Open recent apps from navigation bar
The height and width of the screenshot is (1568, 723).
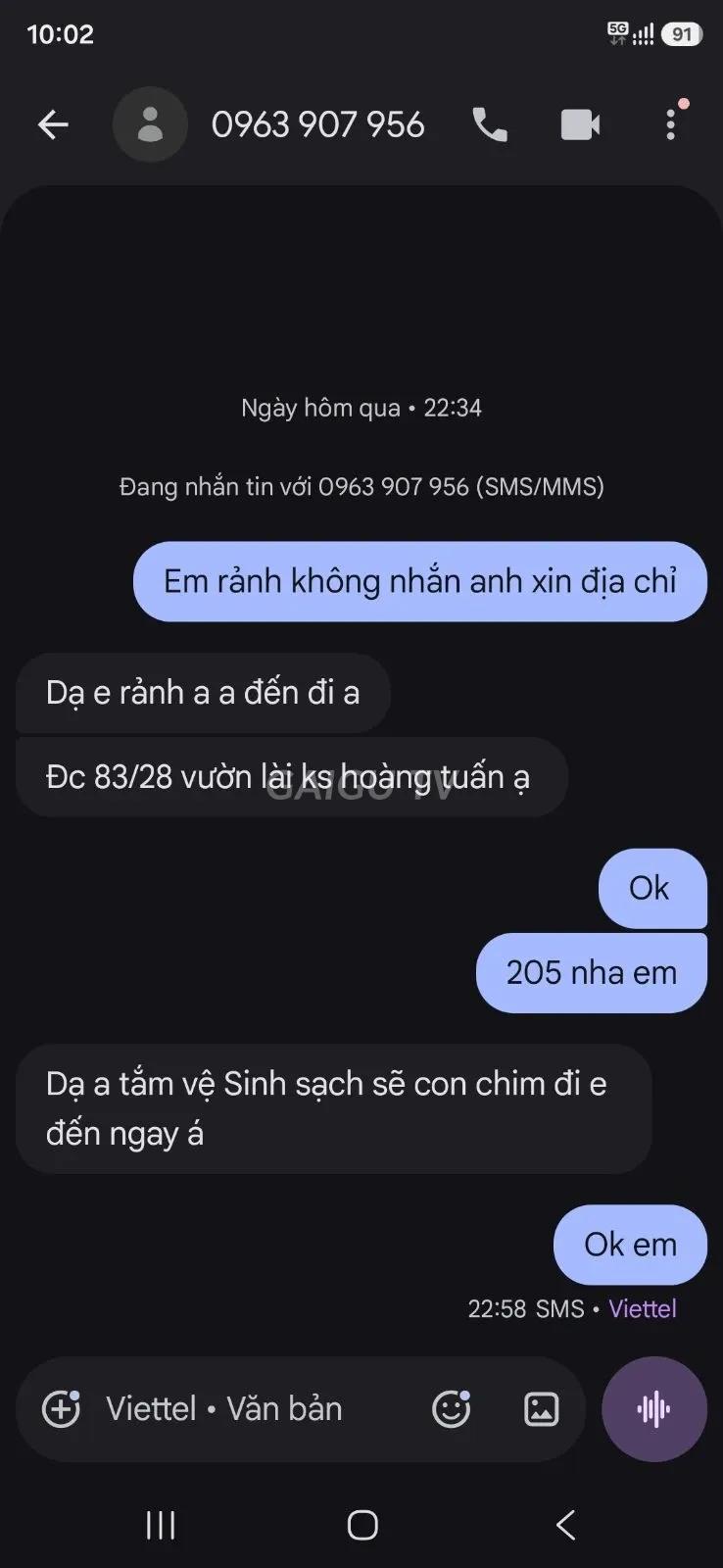coord(161,1525)
